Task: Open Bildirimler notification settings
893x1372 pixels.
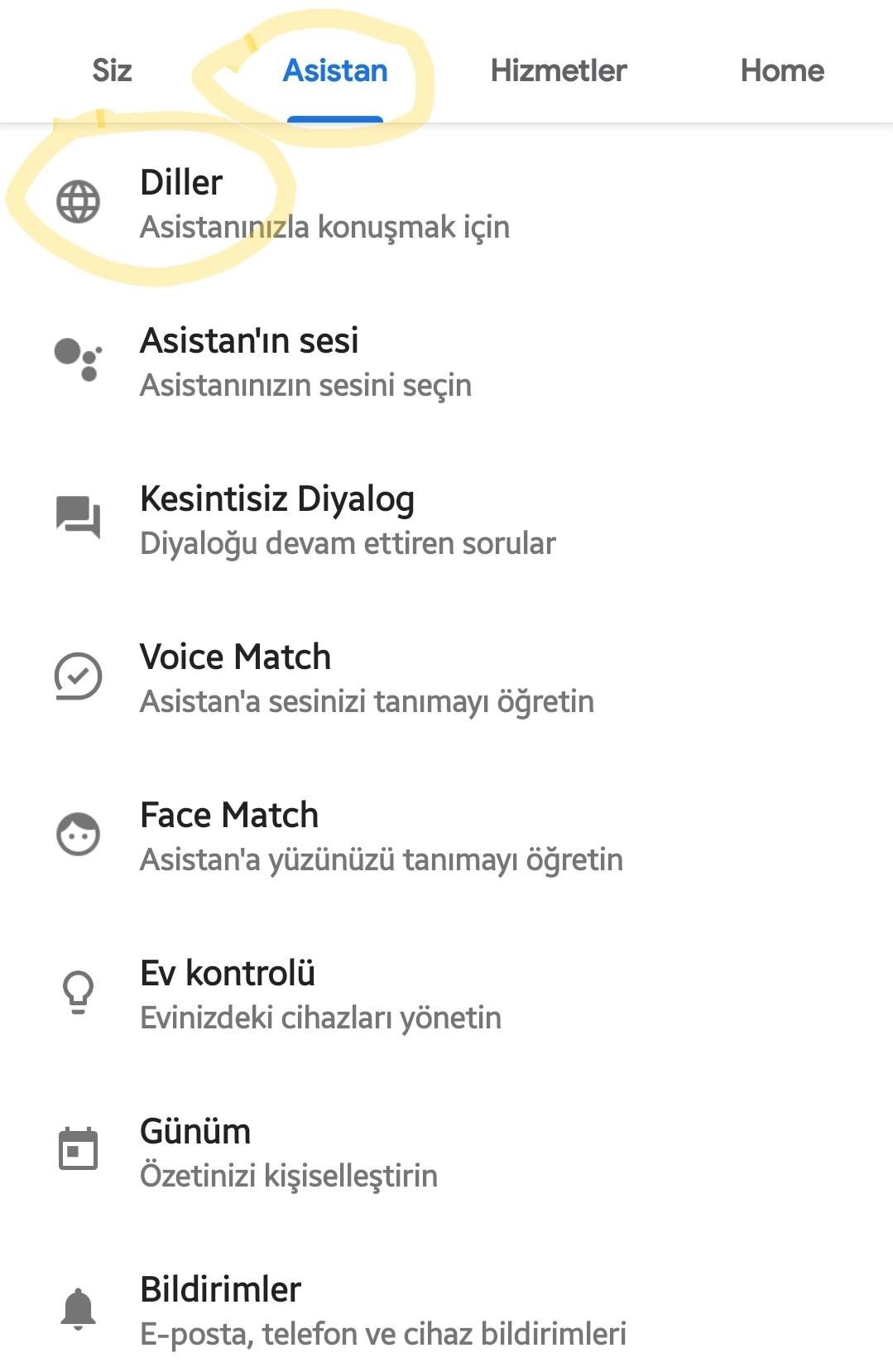Action: click(382, 1311)
